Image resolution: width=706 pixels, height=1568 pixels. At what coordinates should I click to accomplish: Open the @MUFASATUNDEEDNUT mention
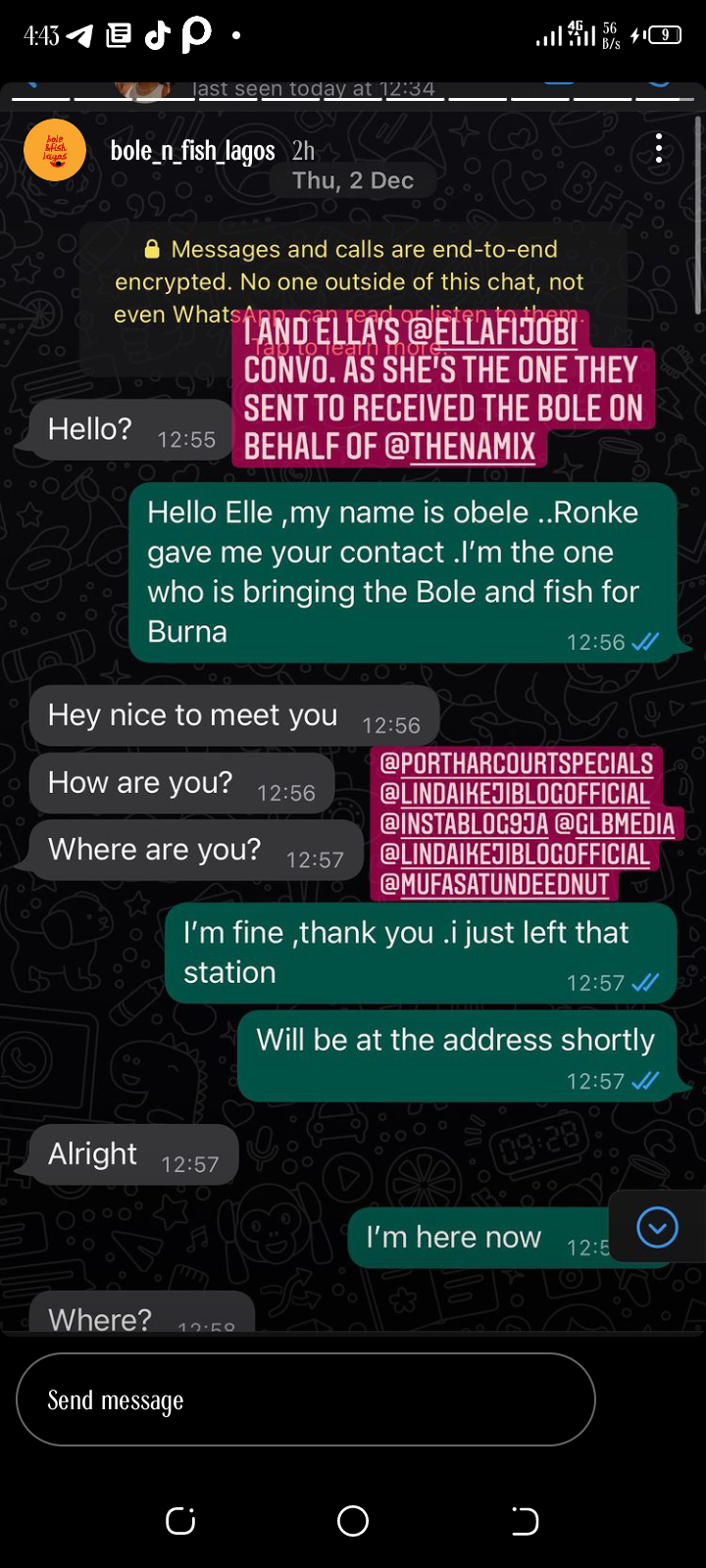pos(494,884)
